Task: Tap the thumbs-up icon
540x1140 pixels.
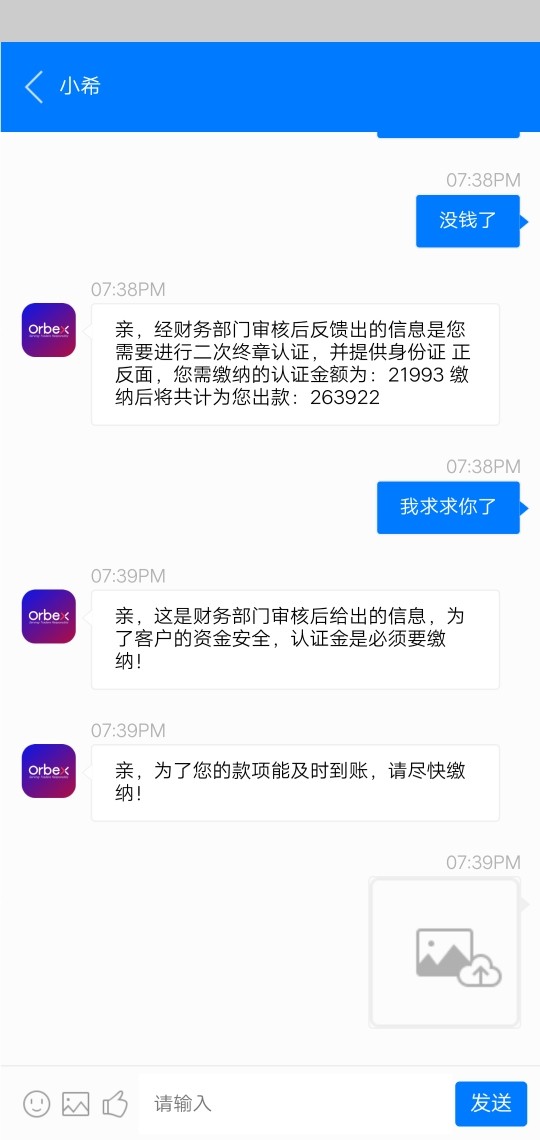Action: pos(115,1104)
